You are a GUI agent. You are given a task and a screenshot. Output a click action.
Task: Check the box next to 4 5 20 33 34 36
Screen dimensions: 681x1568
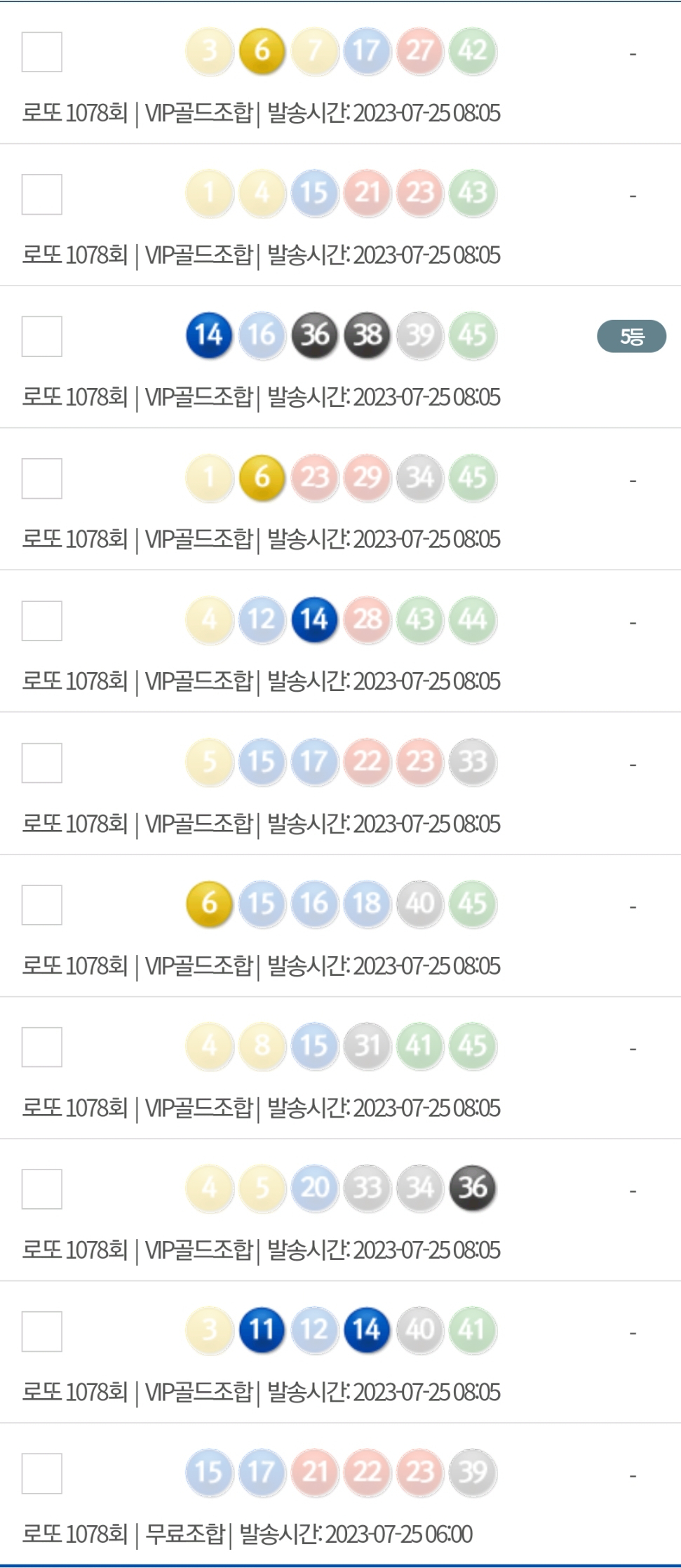point(42,1189)
